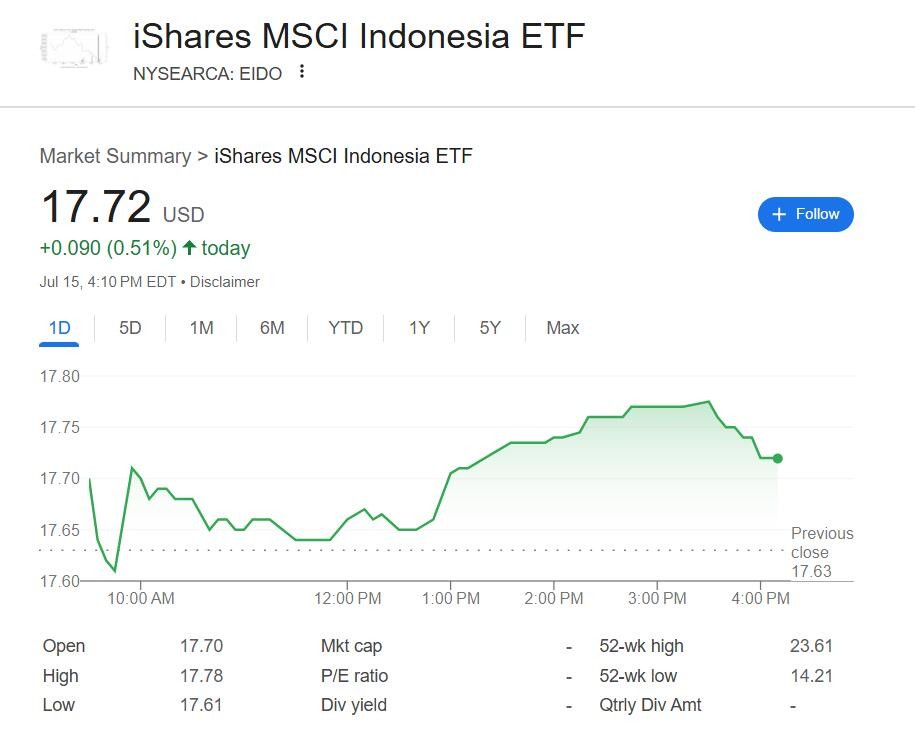This screenshot has height=739, width=915.
Task: Switch to the 6M chart view
Action: (272, 328)
